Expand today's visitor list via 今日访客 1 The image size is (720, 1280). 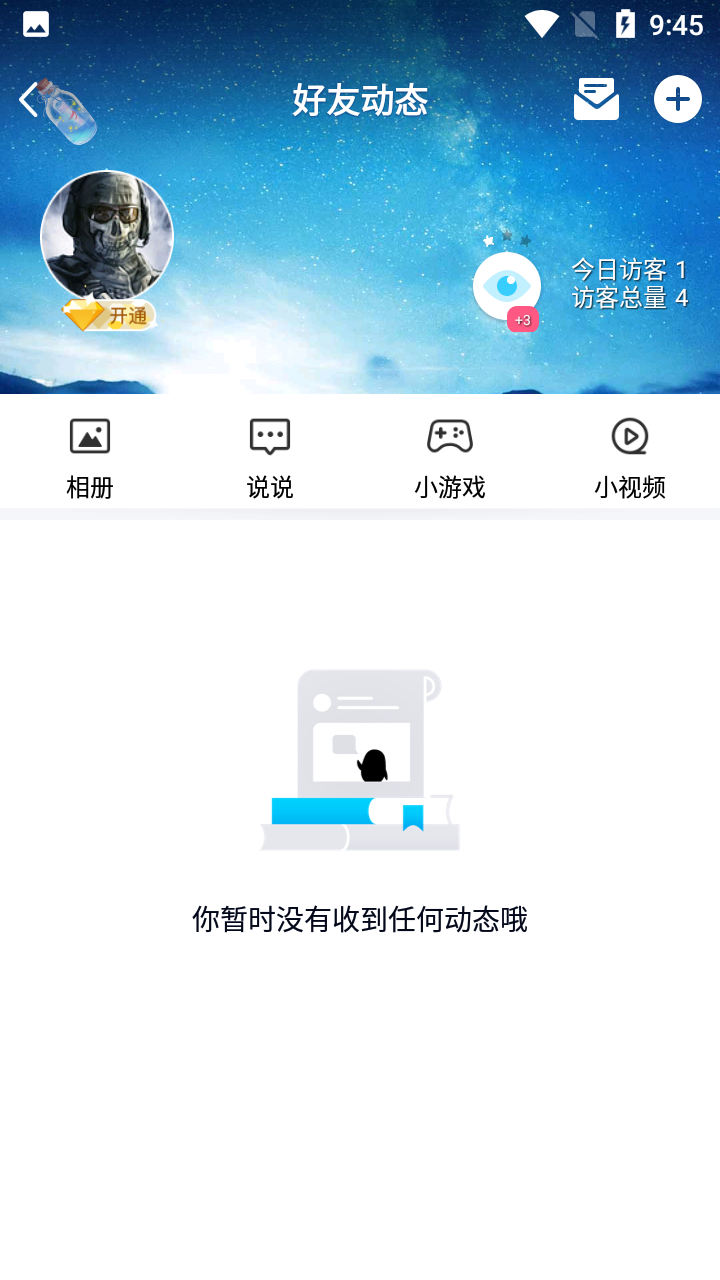[630, 268]
